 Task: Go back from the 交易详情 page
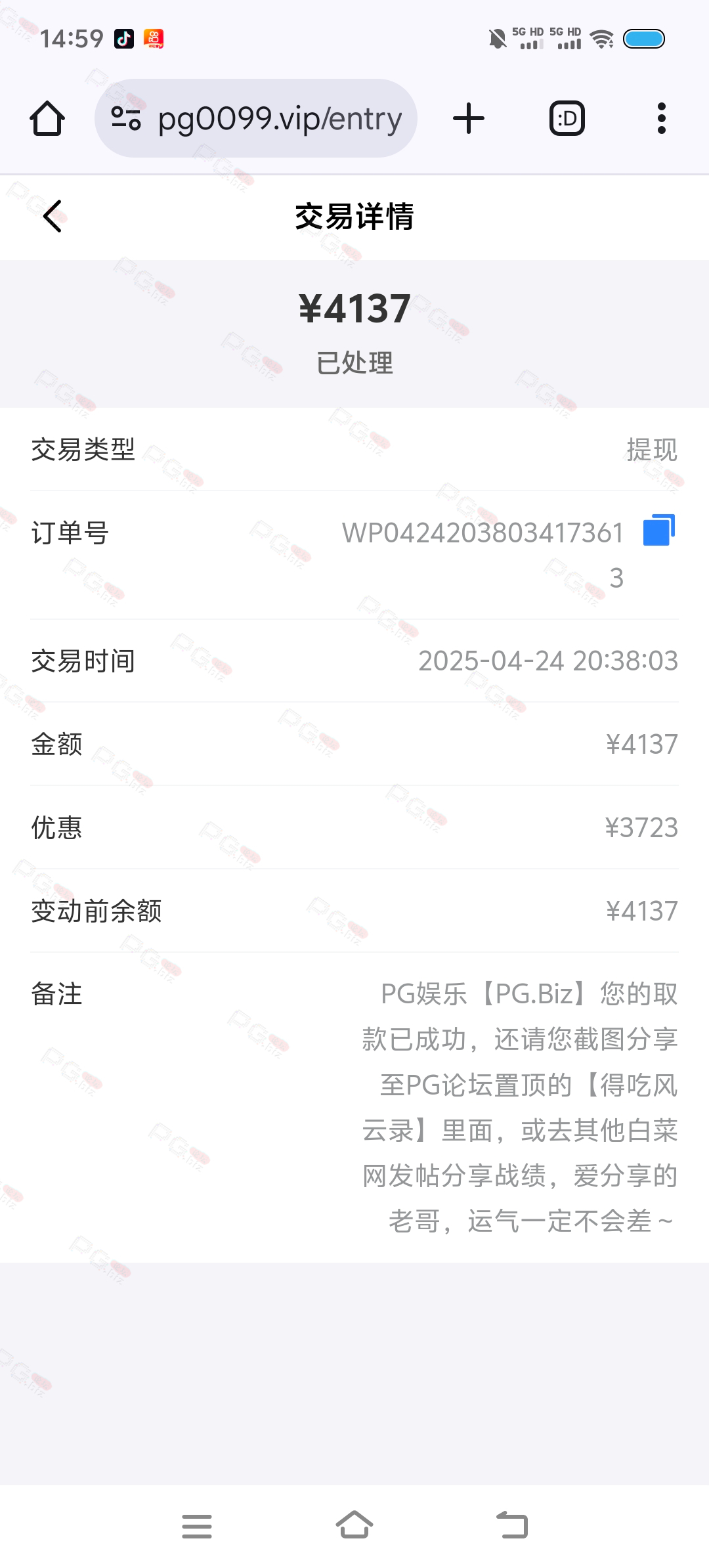point(53,216)
